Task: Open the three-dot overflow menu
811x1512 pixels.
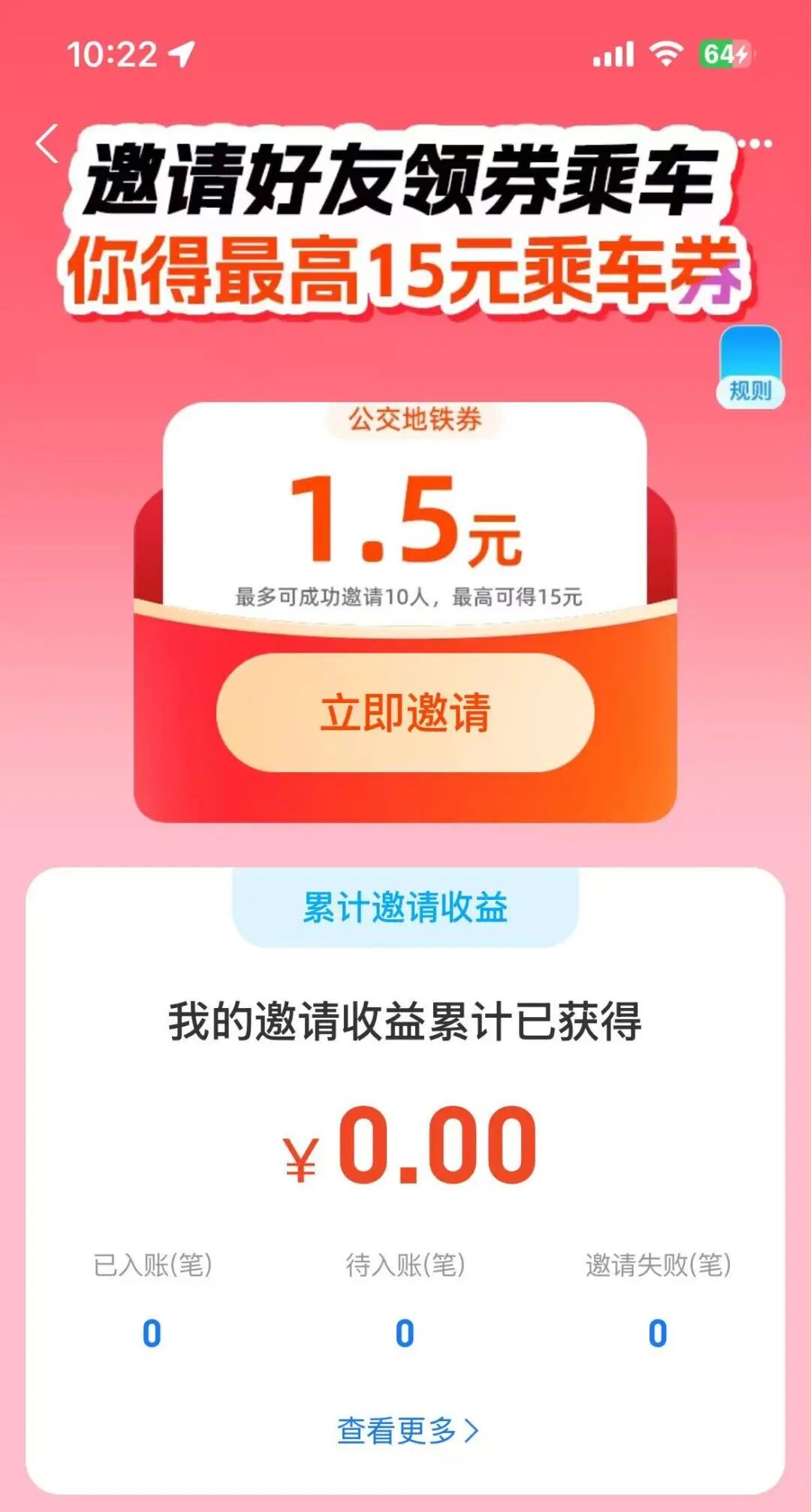Action: (755, 143)
